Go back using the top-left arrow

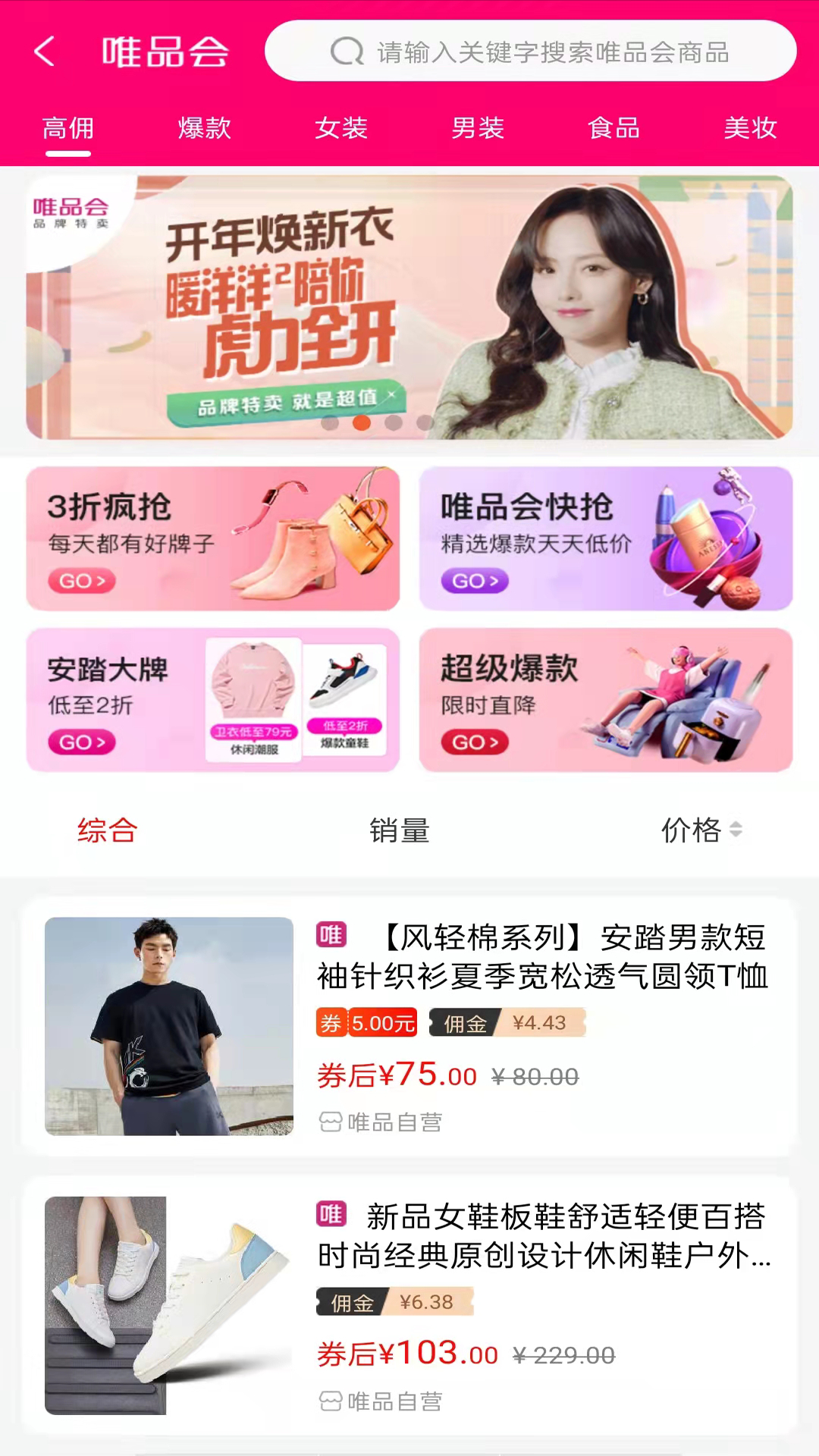pyautogui.click(x=45, y=52)
